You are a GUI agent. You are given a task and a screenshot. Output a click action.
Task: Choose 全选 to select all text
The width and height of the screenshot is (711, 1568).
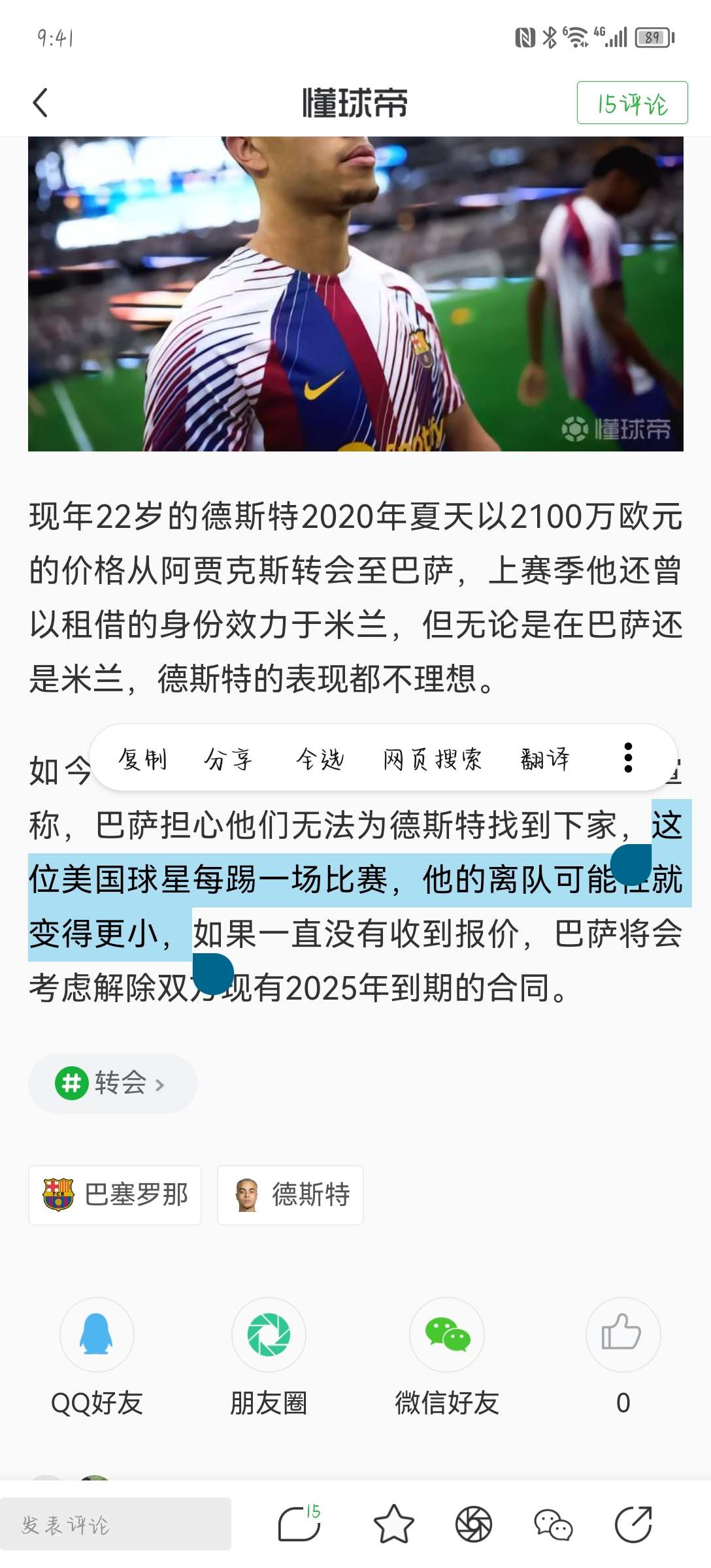[x=320, y=759]
